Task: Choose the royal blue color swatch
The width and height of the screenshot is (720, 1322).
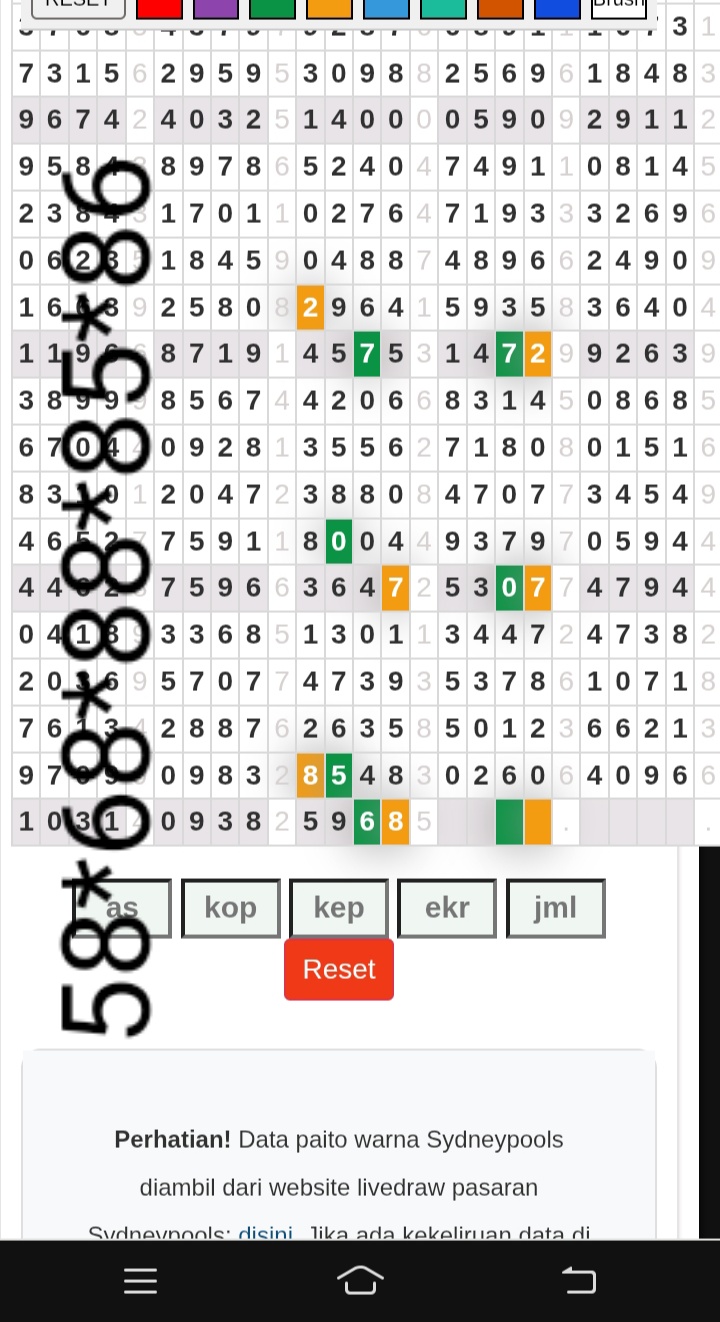Action: coord(557,8)
